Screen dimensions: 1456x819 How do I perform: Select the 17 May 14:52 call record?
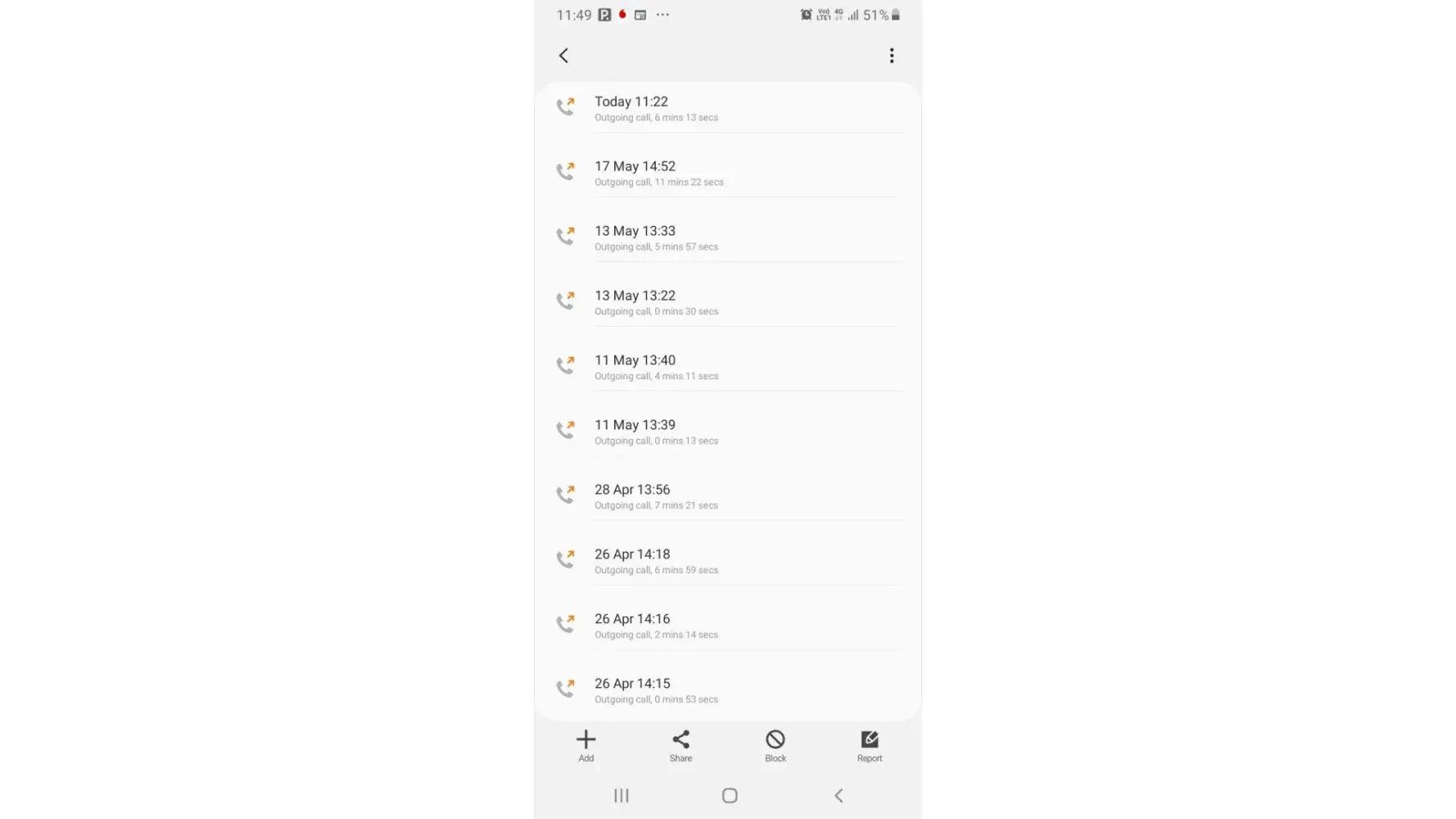pos(727,173)
